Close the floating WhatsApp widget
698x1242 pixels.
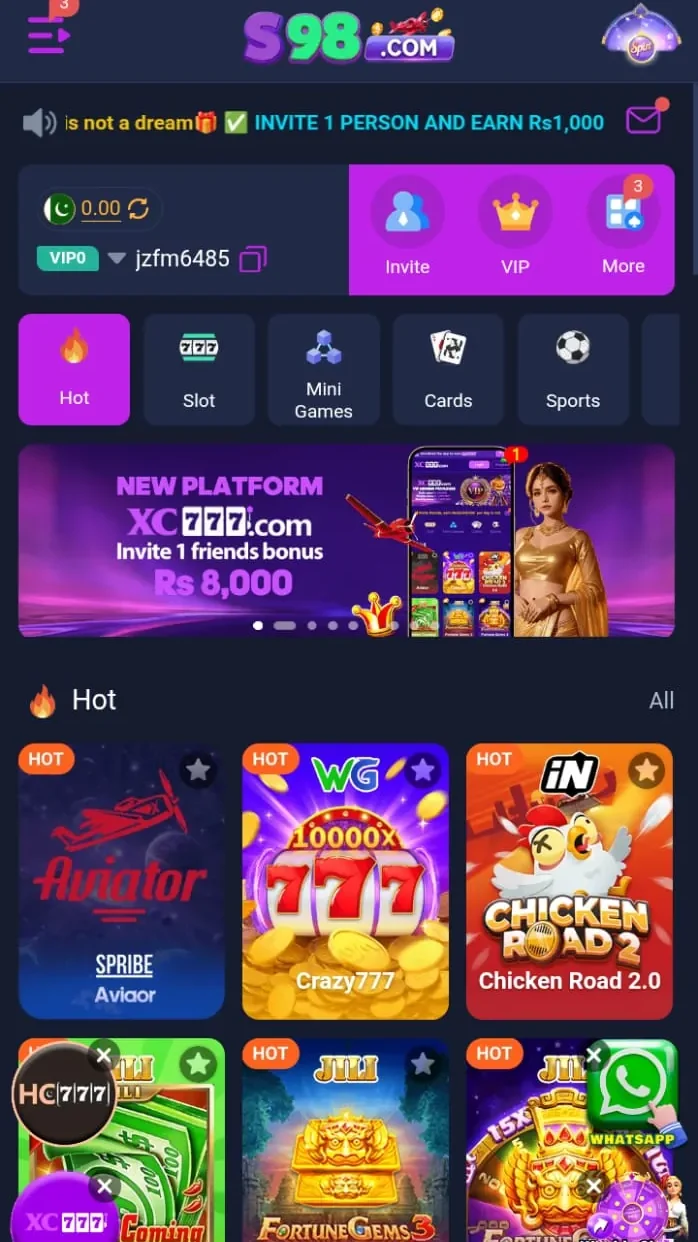point(594,1055)
